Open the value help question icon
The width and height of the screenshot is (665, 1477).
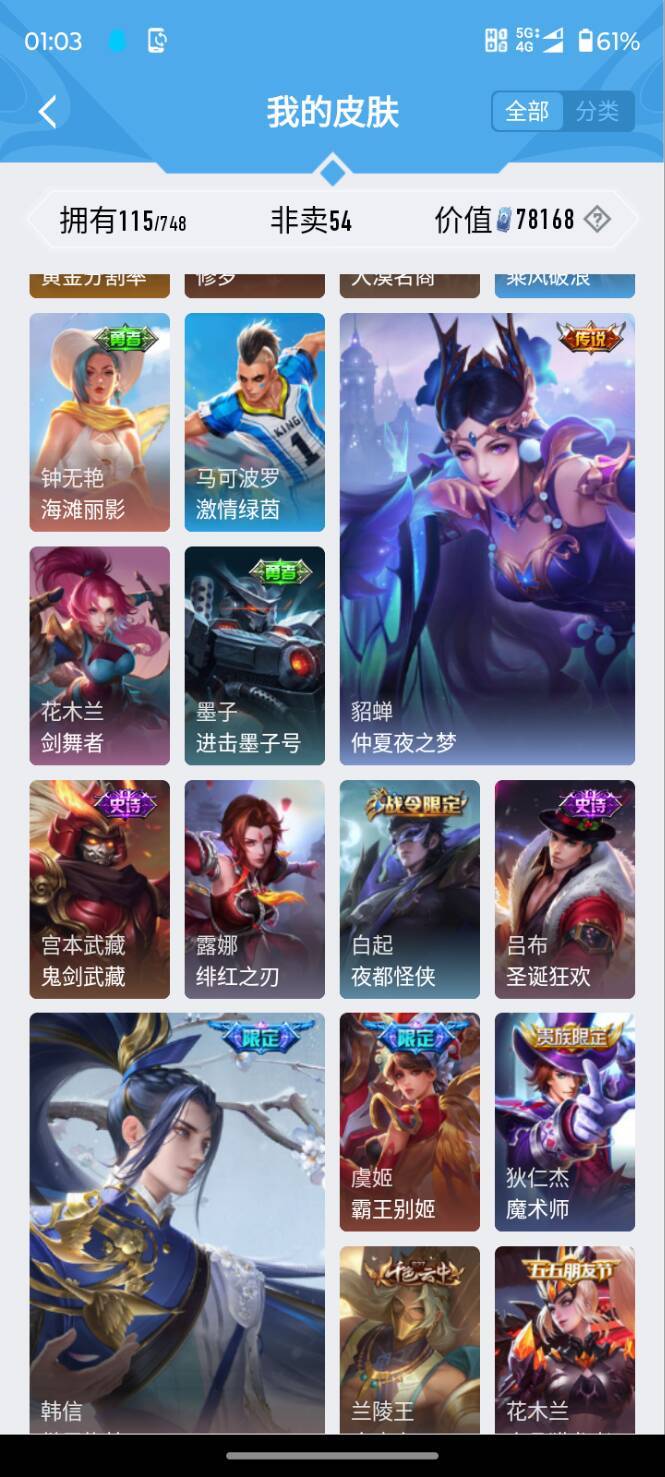tap(597, 219)
